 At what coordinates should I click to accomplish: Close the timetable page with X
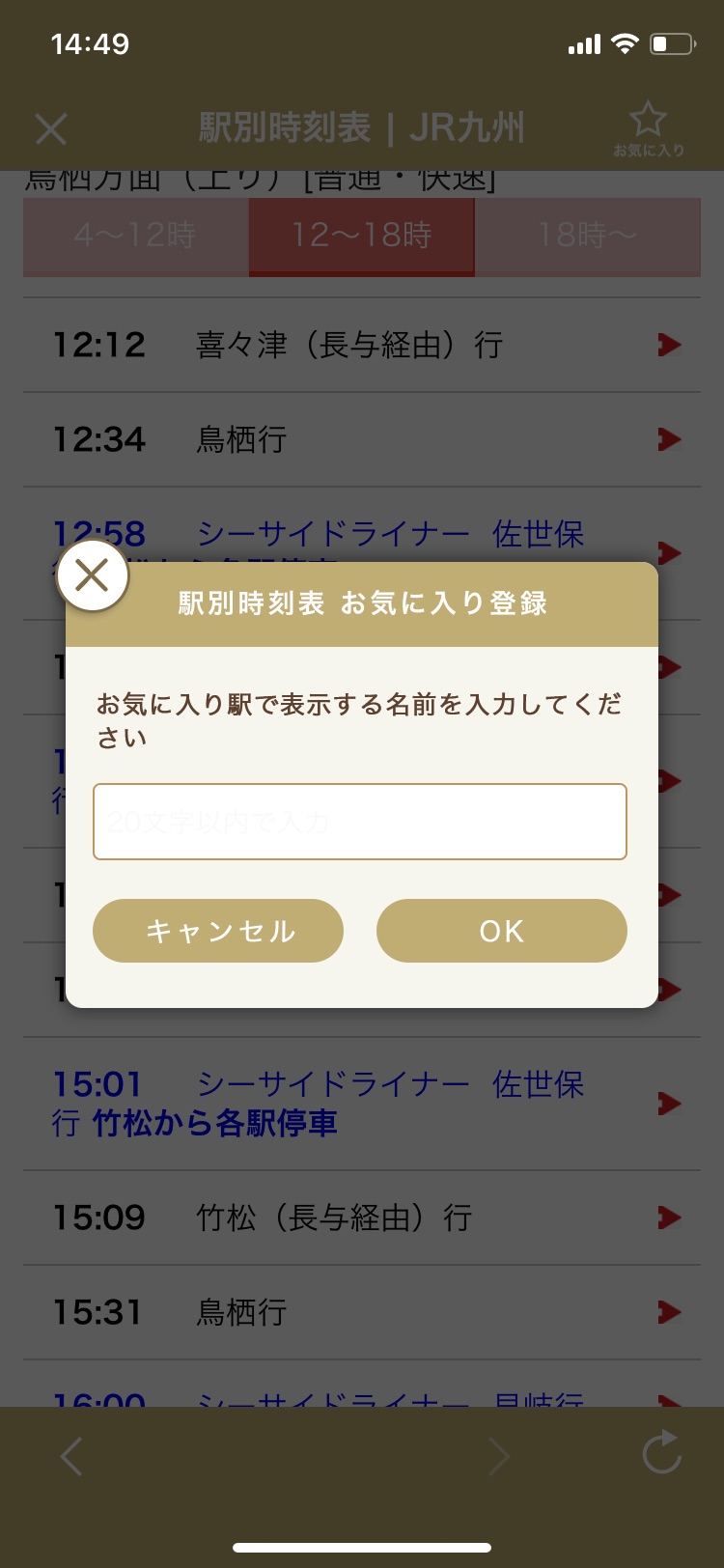[x=51, y=128]
